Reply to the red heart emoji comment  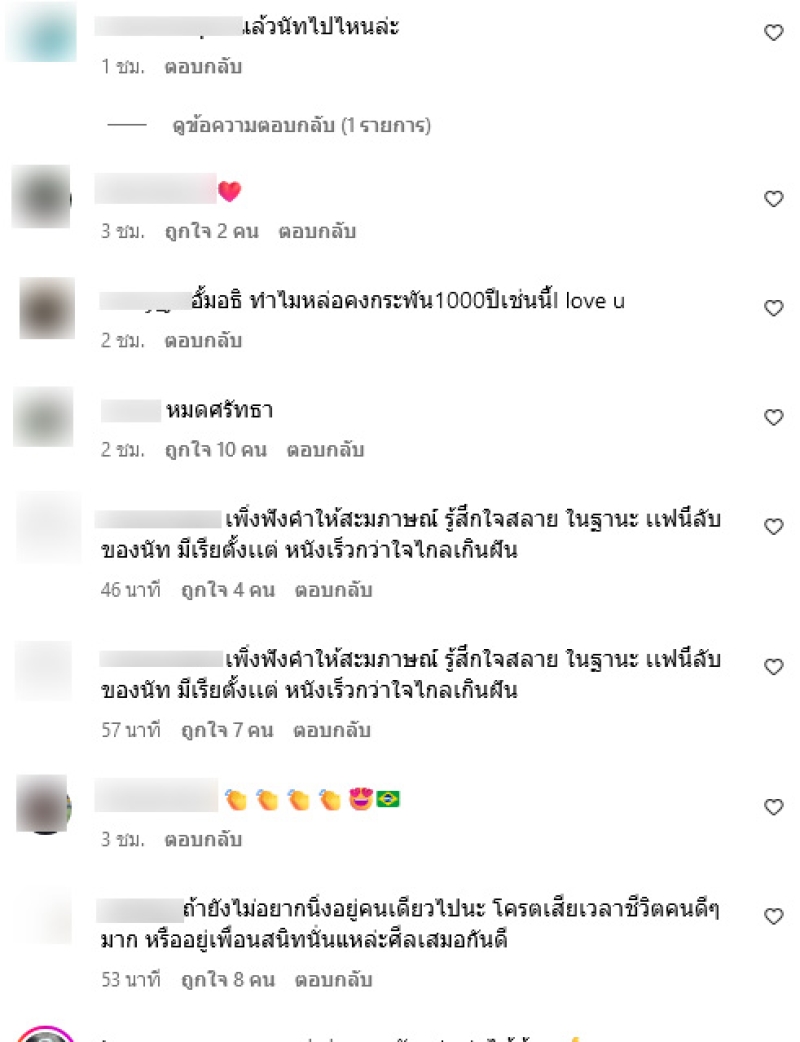[x=317, y=231]
